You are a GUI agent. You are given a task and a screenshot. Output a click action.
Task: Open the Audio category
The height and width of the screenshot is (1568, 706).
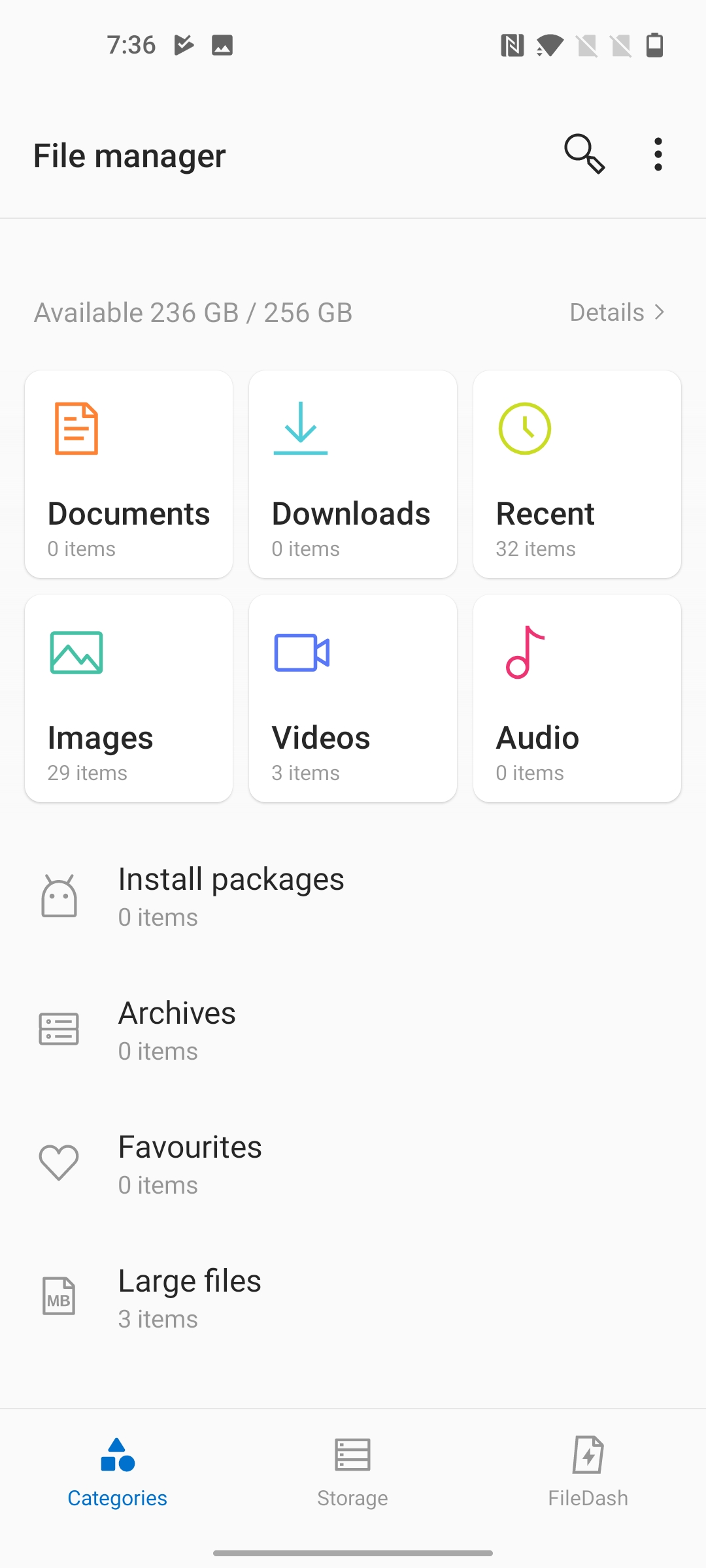[577, 698]
